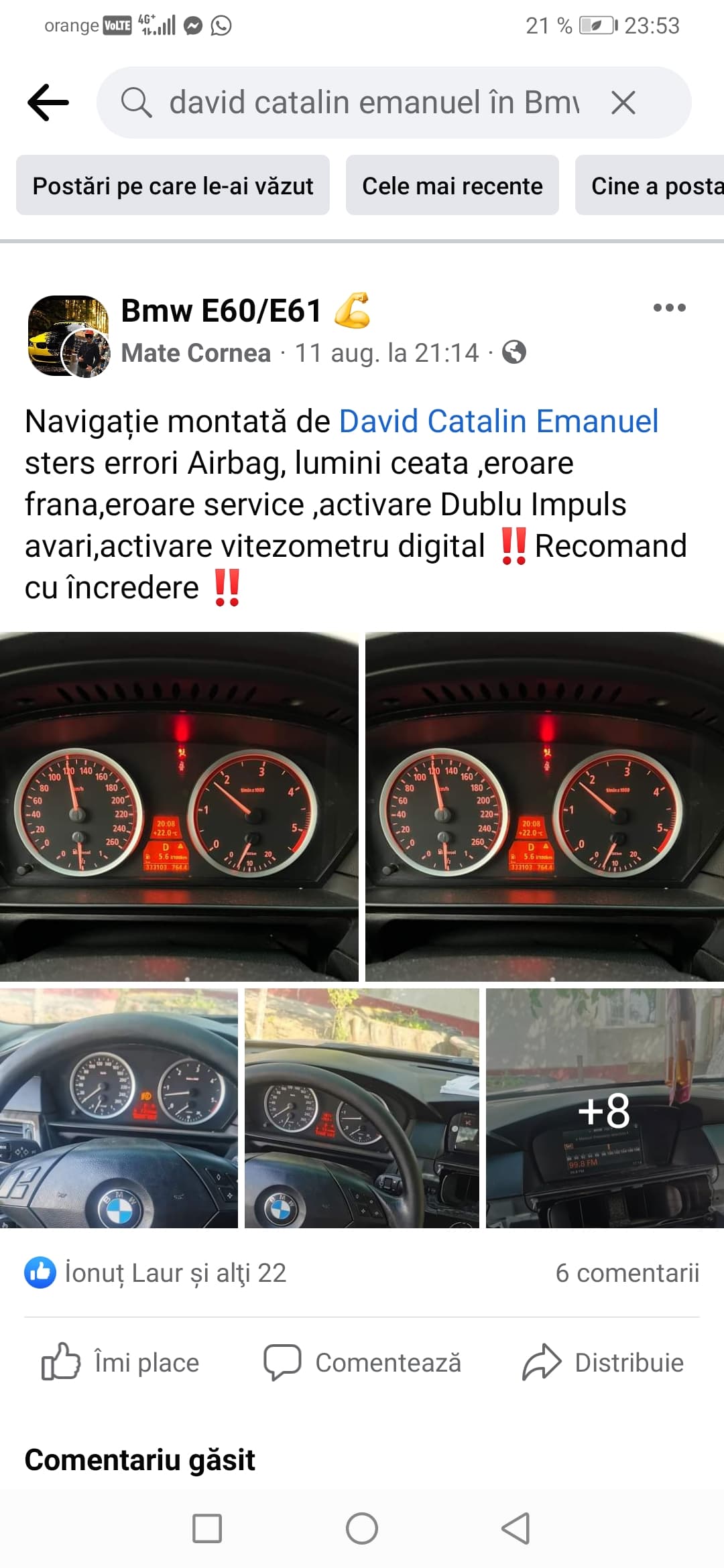
Task: Open recent apps from navigation bar
Action: click(x=207, y=1528)
